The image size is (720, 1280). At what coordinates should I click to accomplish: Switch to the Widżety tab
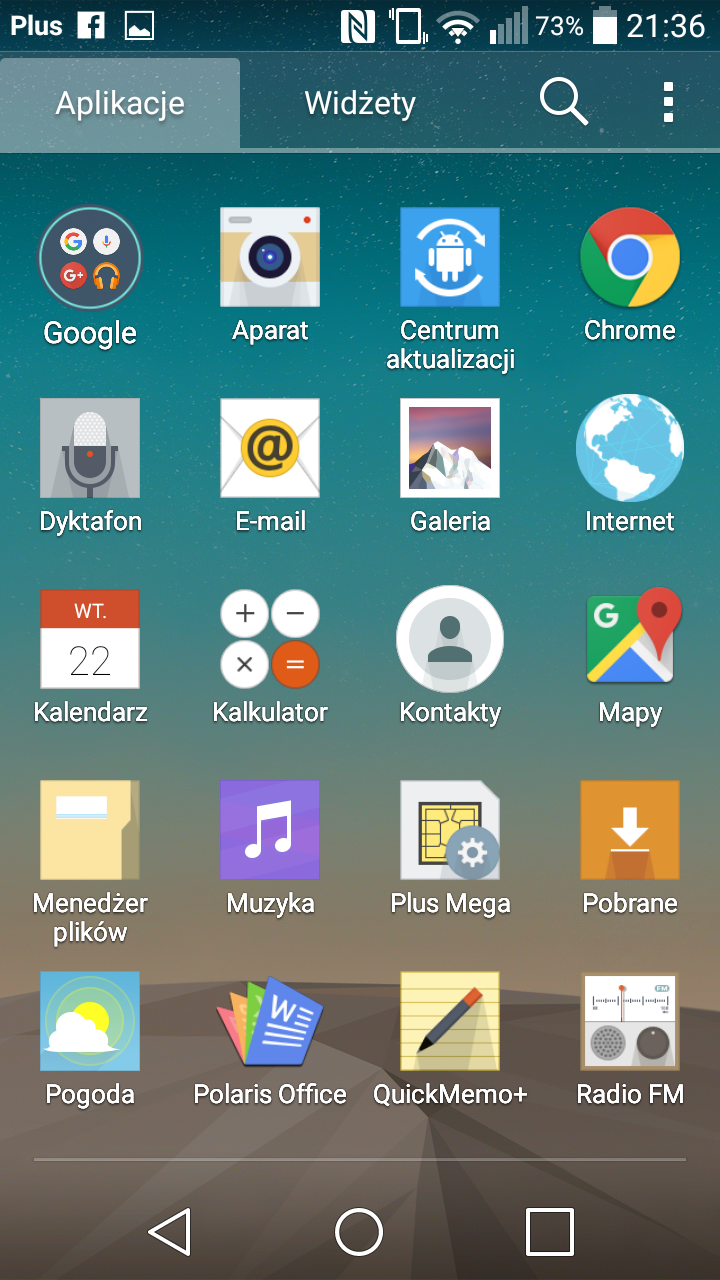pyautogui.click(x=360, y=103)
